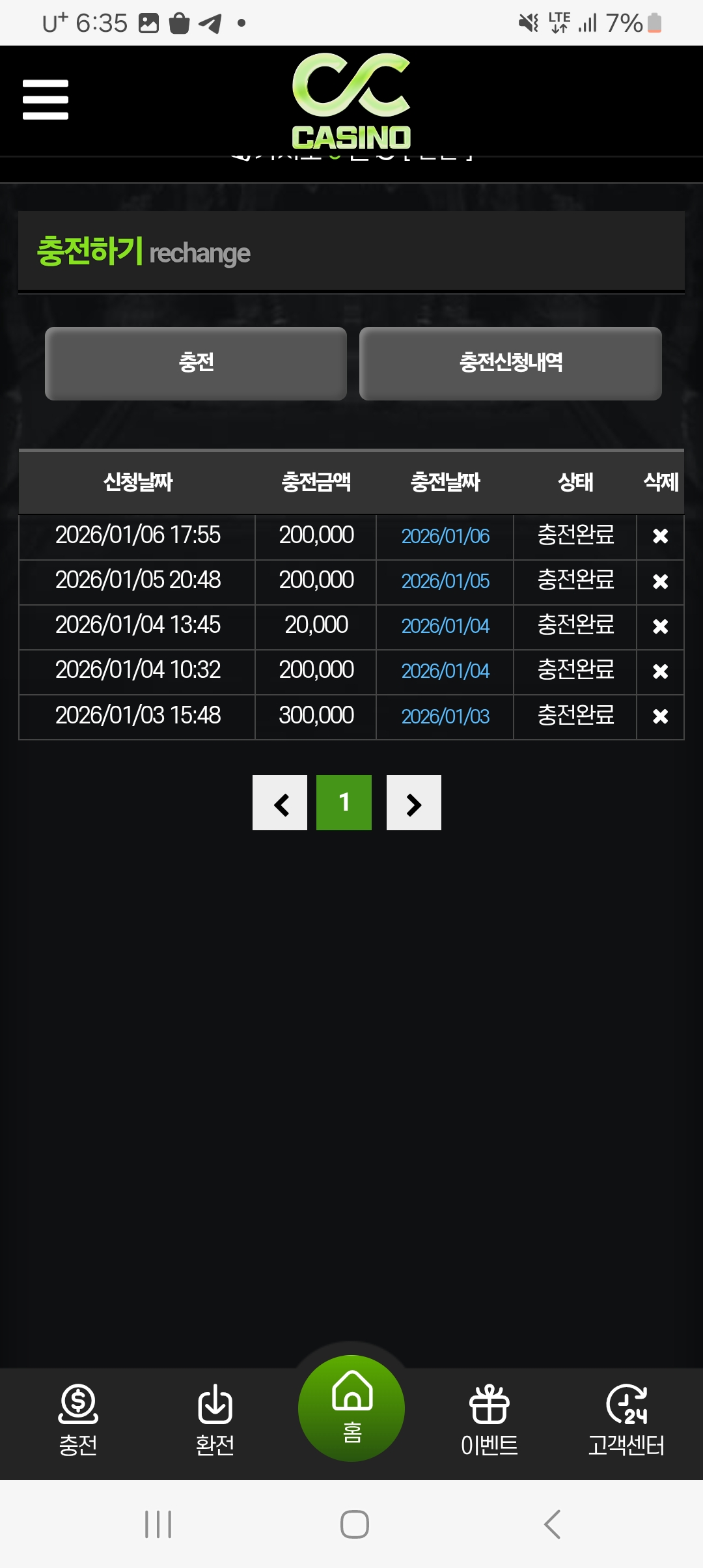
Task: Select page number 1
Action: click(344, 803)
